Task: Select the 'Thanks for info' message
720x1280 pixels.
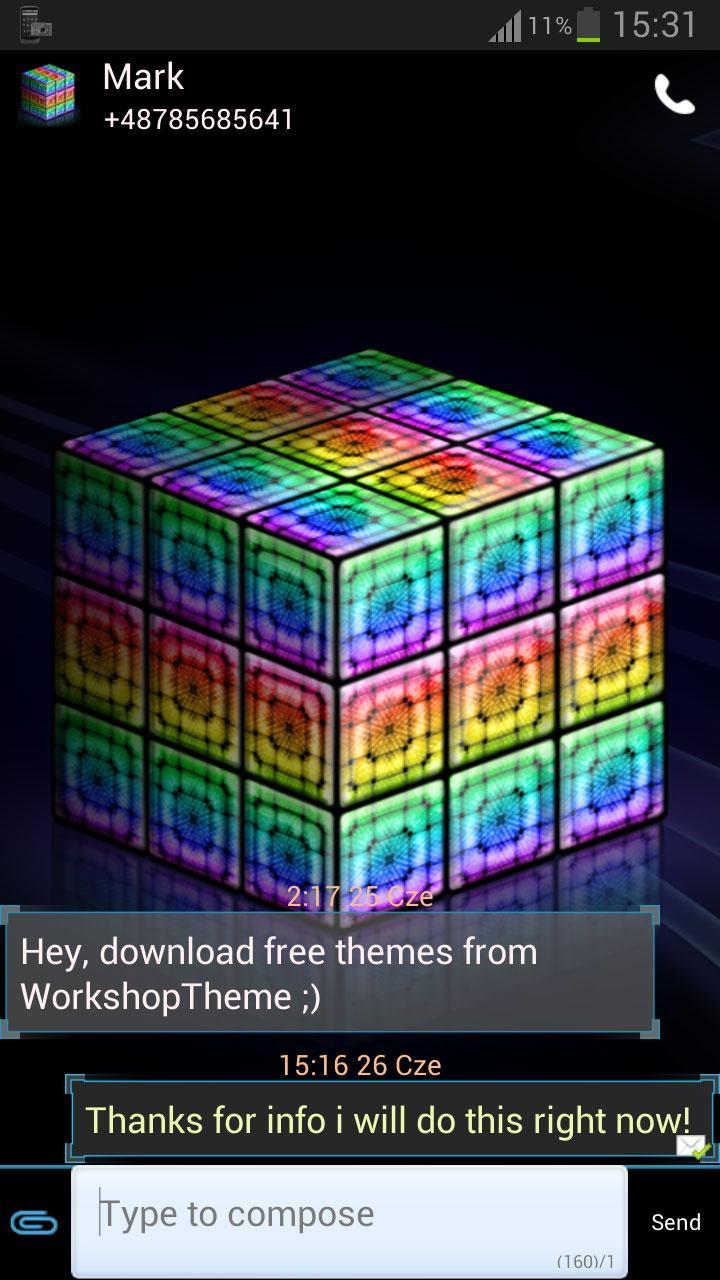Action: point(388,1120)
